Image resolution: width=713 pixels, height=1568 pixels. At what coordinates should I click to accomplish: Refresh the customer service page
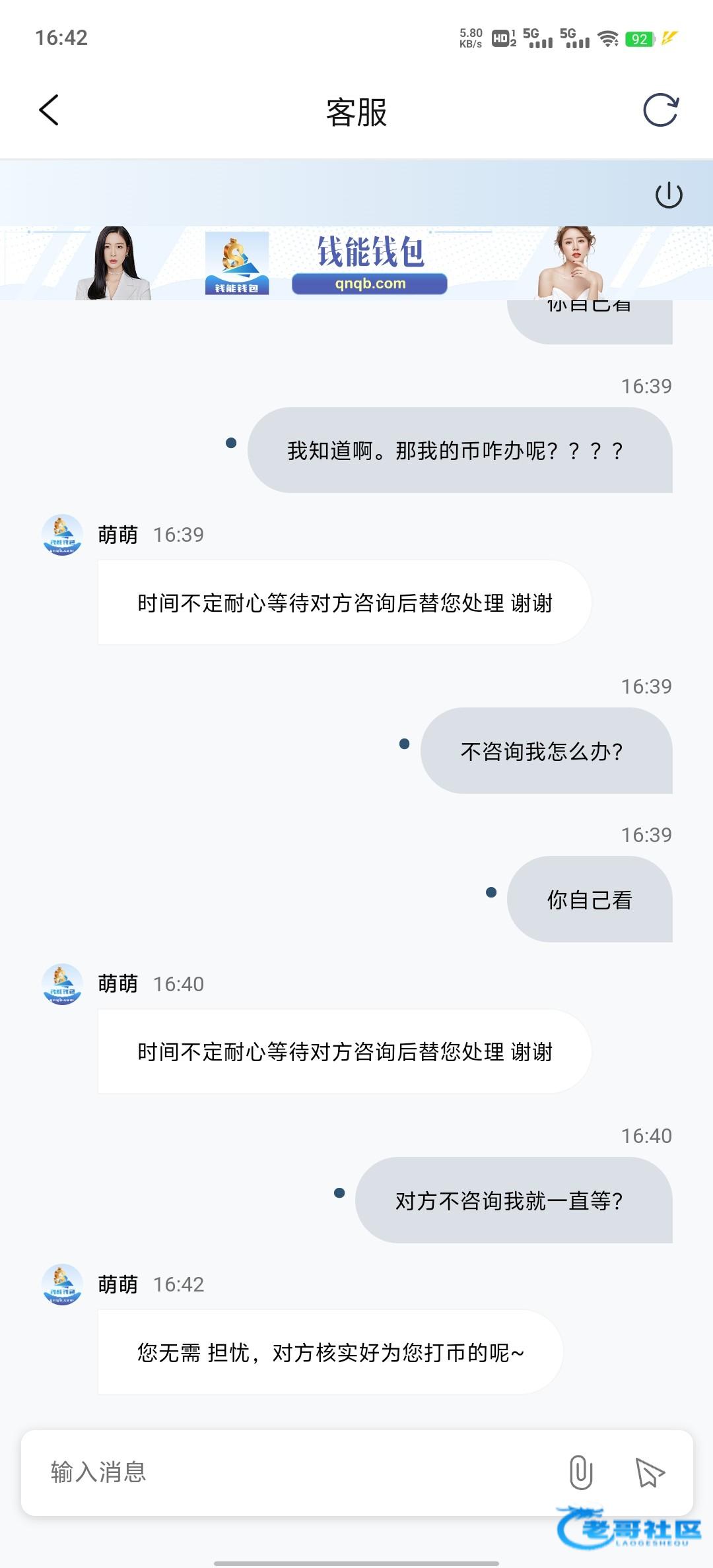coord(661,110)
